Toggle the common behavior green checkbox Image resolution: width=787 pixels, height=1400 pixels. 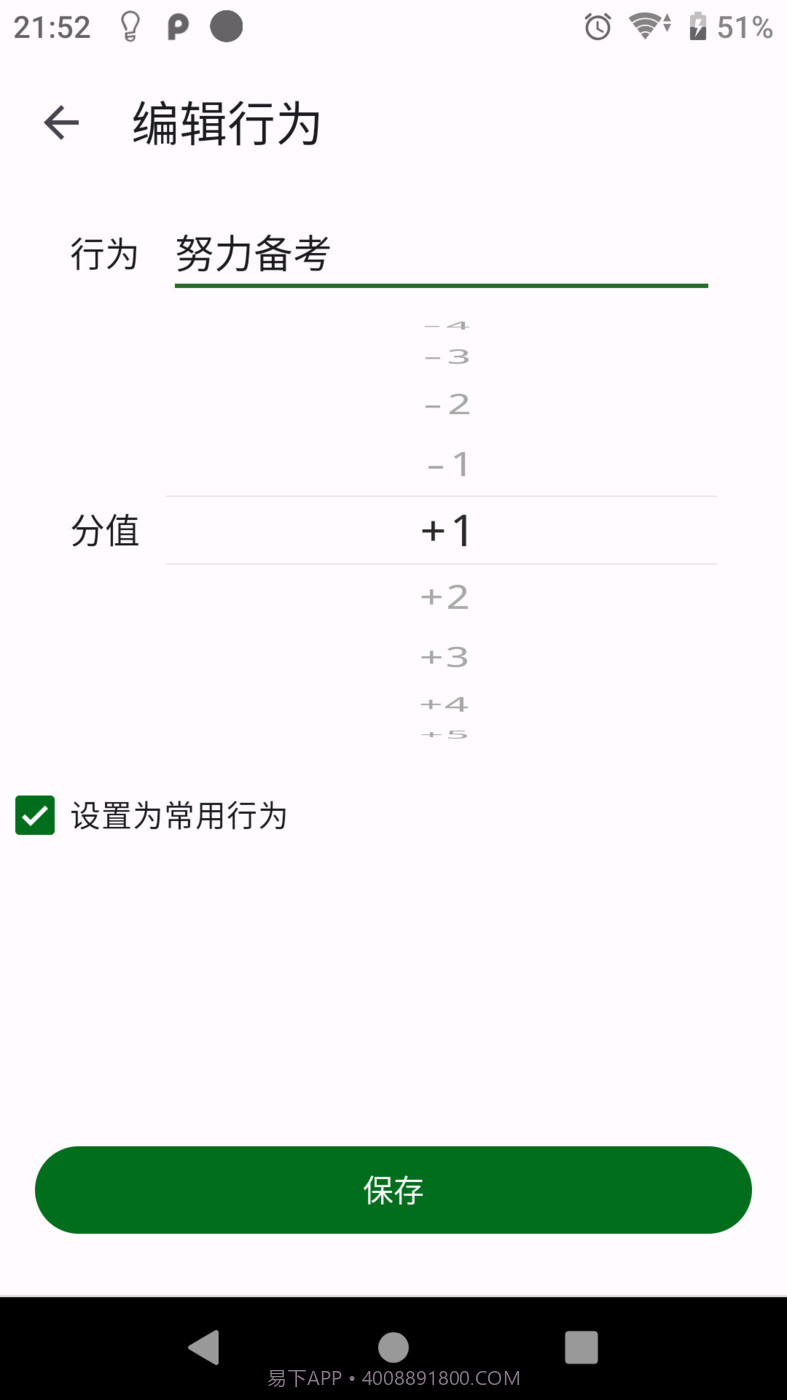(35, 816)
